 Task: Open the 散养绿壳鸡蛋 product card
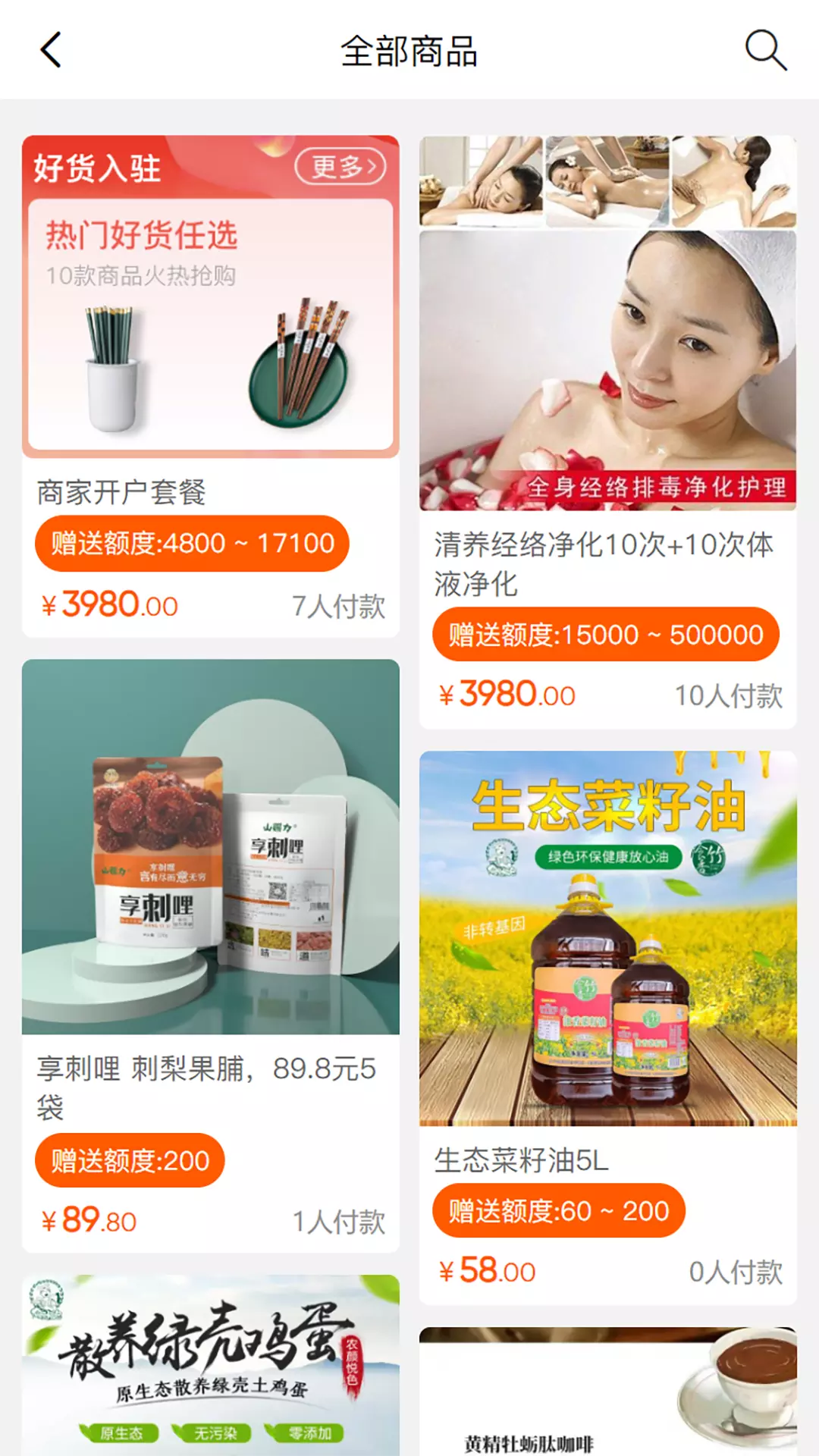point(211,1365)
